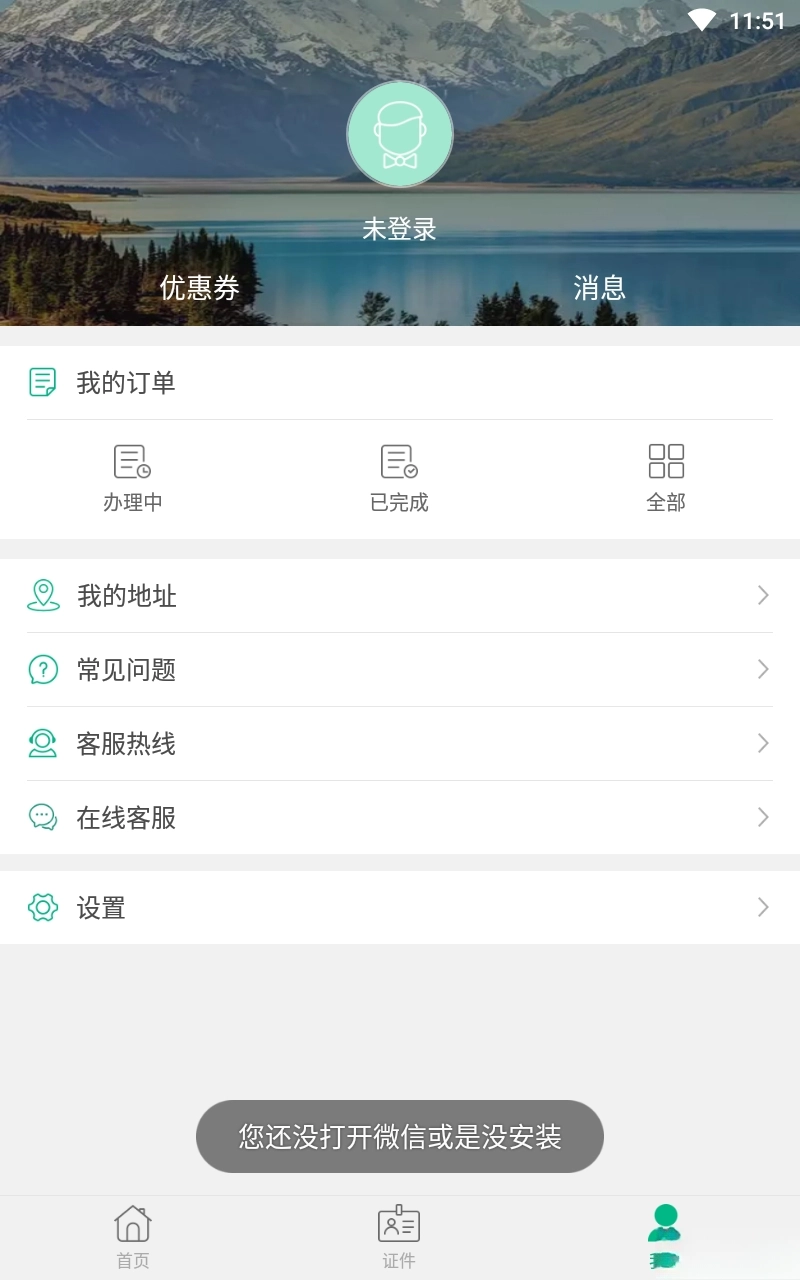This screenshot has width=800, height=1280.
Task: Open the 客服热线 customer service icon
Action: tap(42, 743)
